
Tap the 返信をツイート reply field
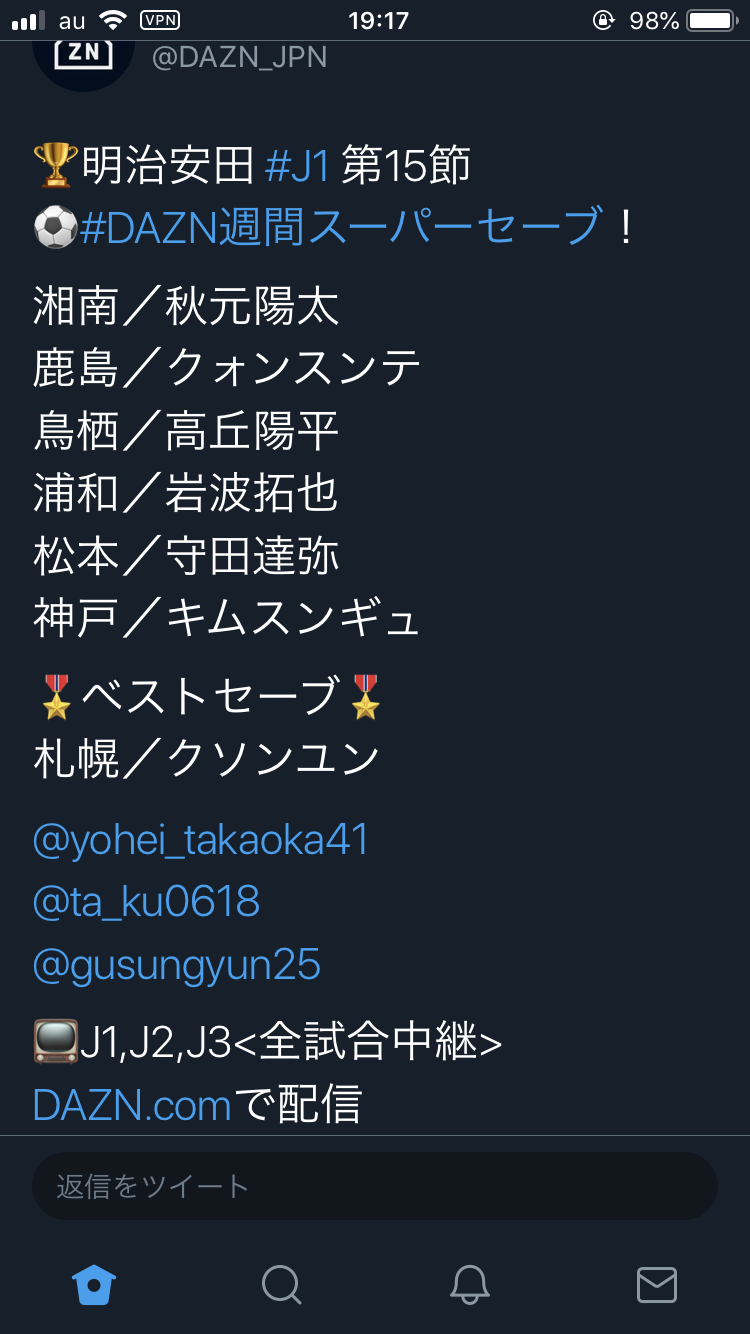pos(375,1186)
